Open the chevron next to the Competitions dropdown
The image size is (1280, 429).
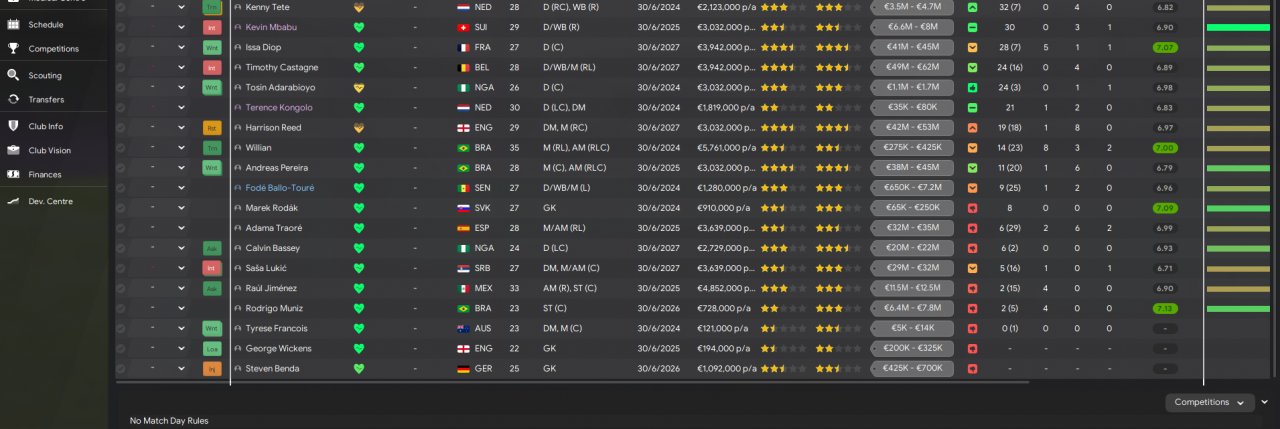tap(1264, 402)
